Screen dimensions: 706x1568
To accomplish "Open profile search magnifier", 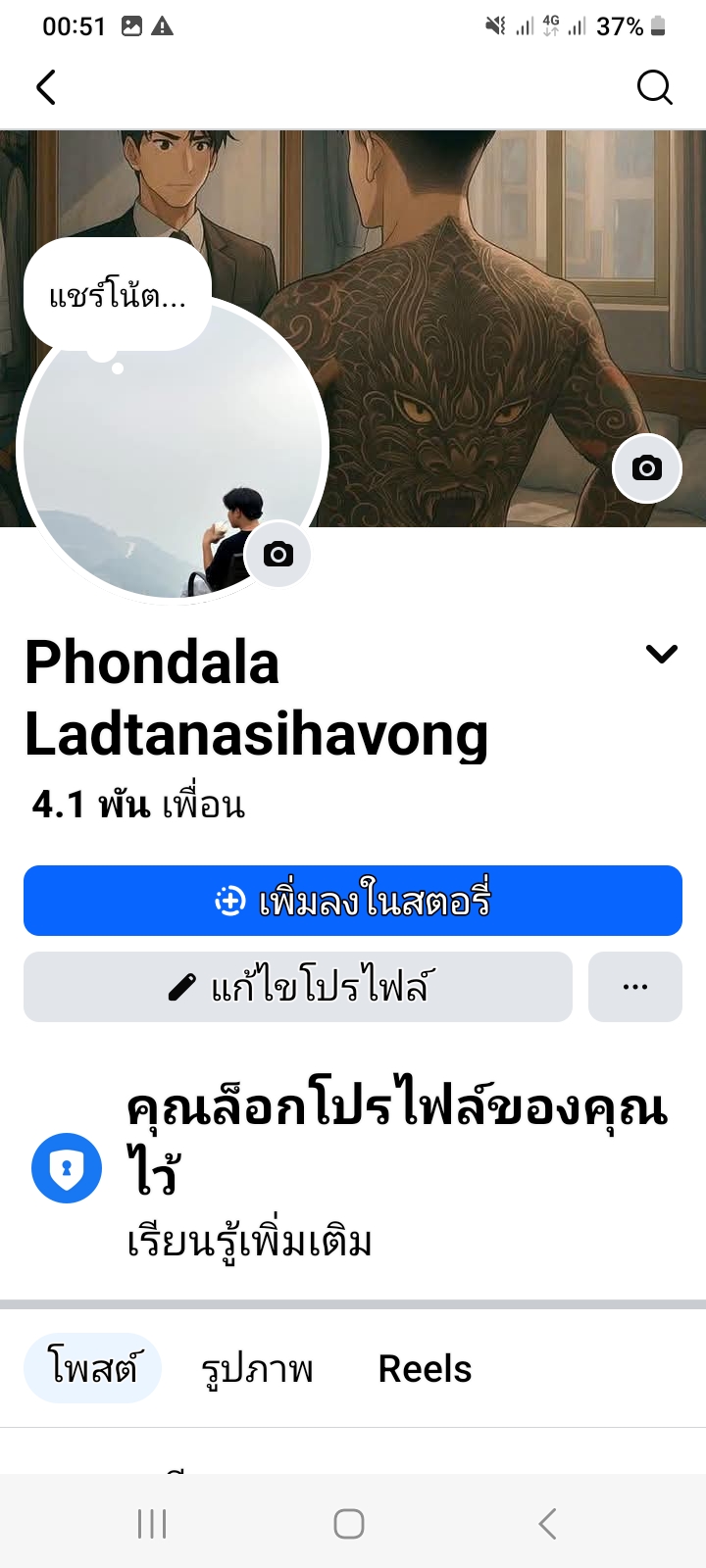I will [654, 87].
